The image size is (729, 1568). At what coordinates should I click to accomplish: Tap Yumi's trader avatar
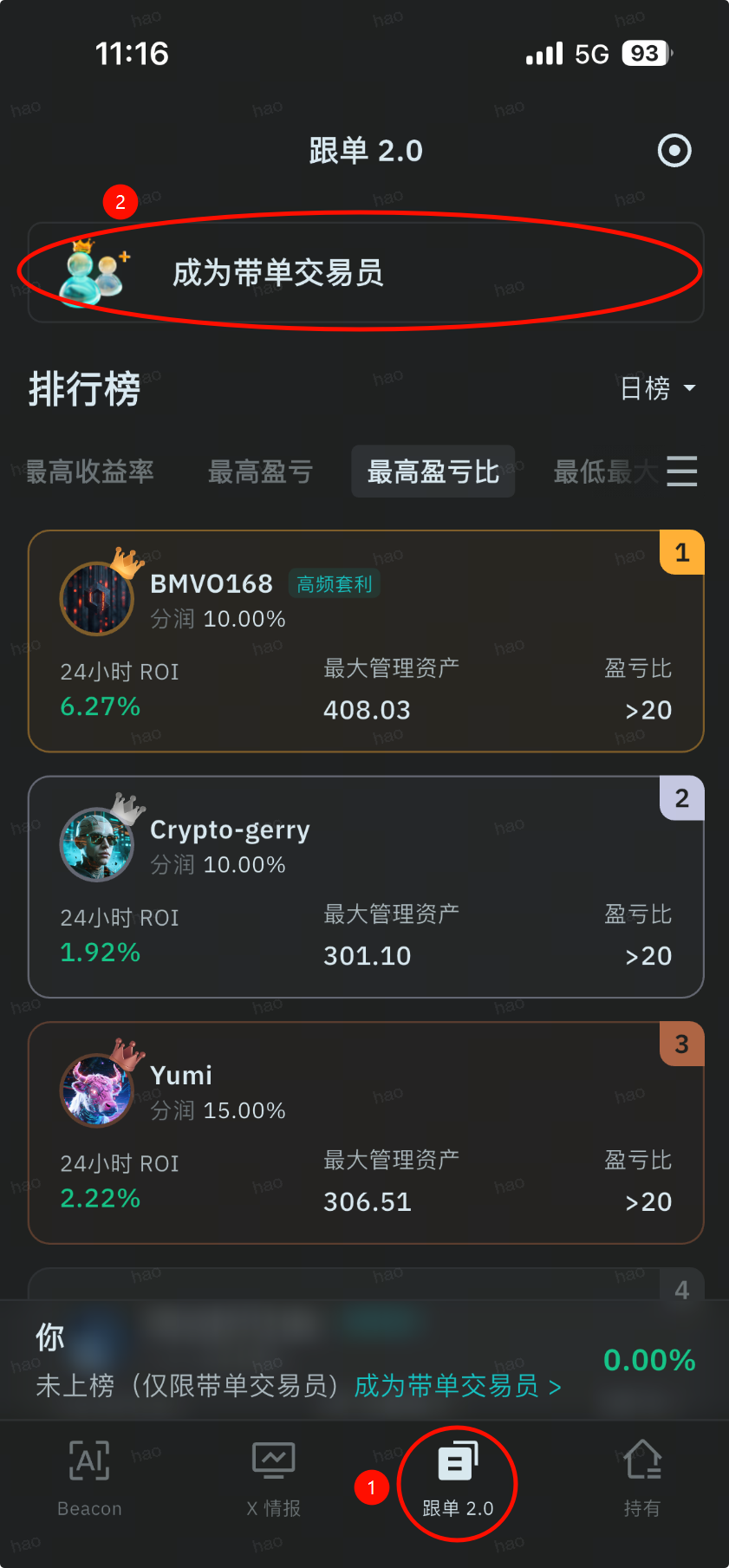pos(96,1090)
